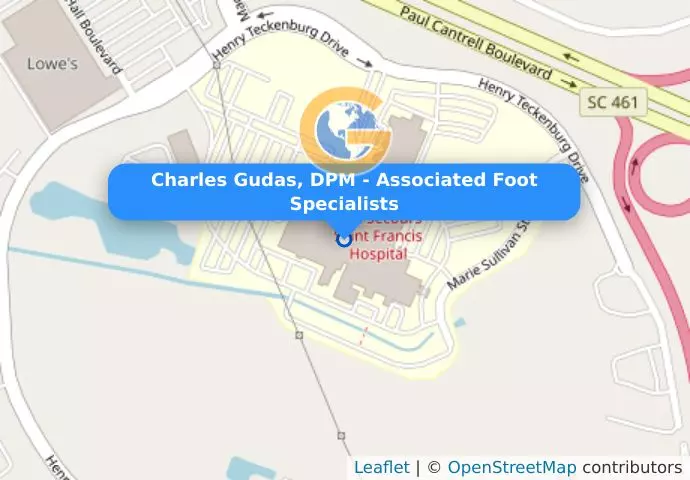This screenshot has height=480, width=690.
Task: Tap the Charles Gudas, DPM tooltip label
Action: pyautogui.click(x=344, y=191)
